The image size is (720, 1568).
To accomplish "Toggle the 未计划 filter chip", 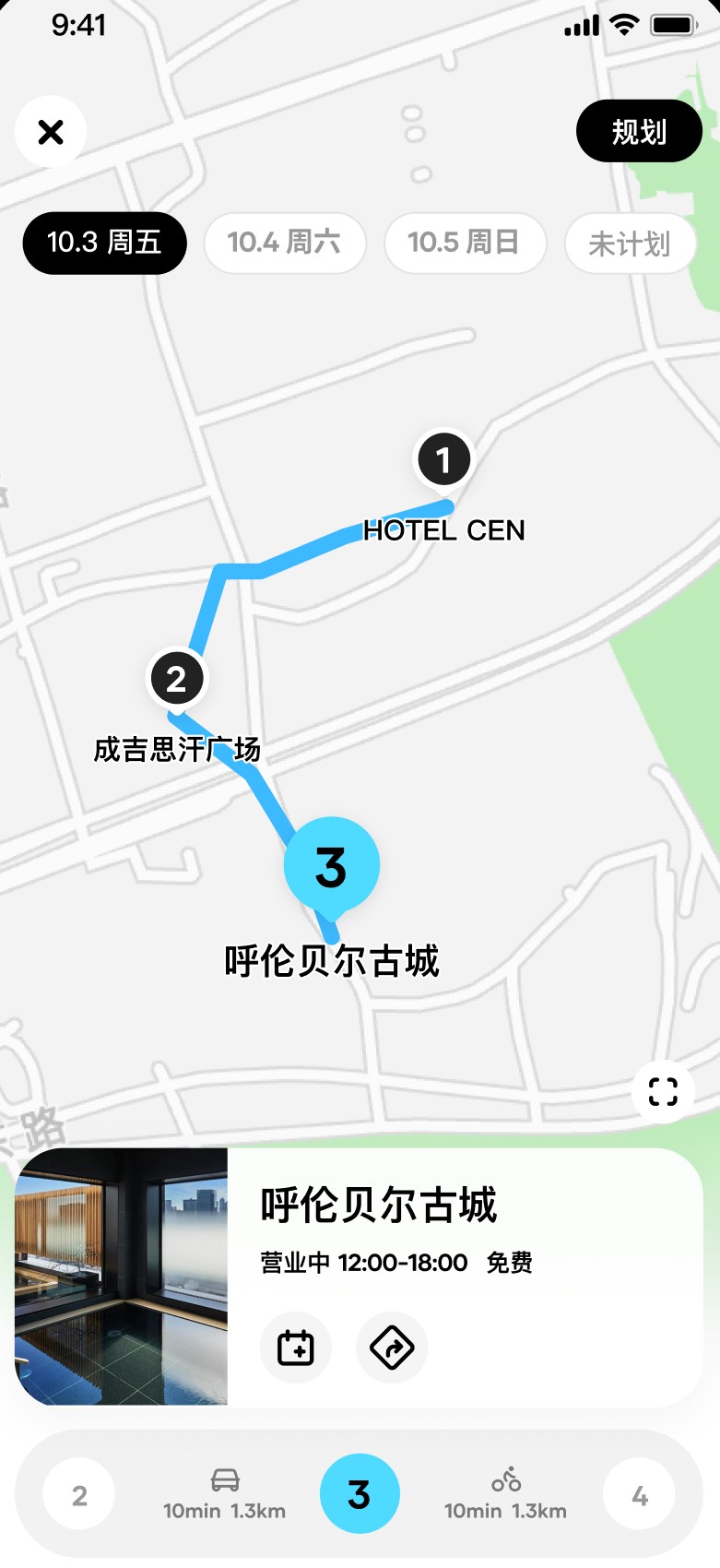I will [x=631, y=244].
